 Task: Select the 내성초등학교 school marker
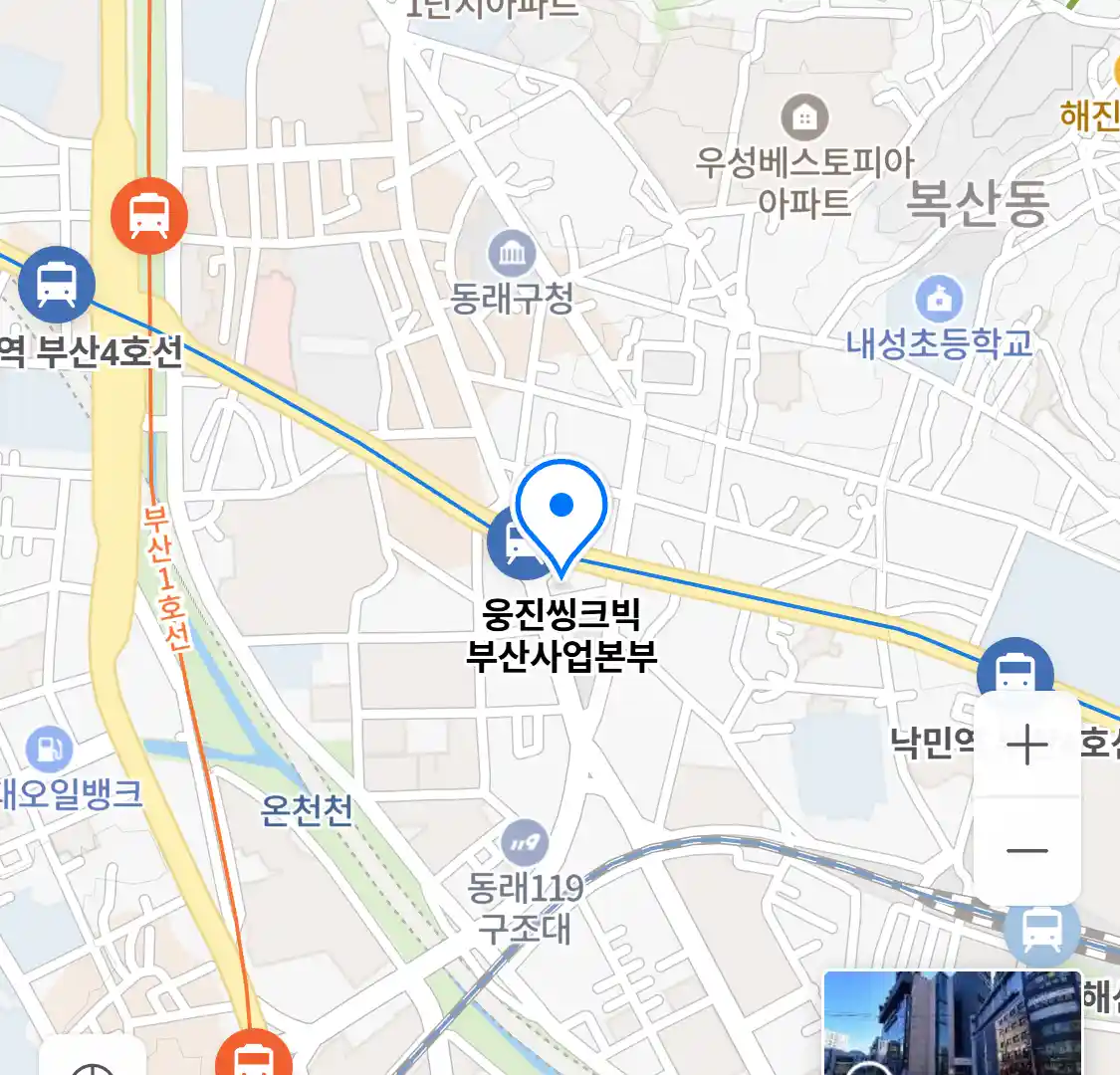coord(938,299)
